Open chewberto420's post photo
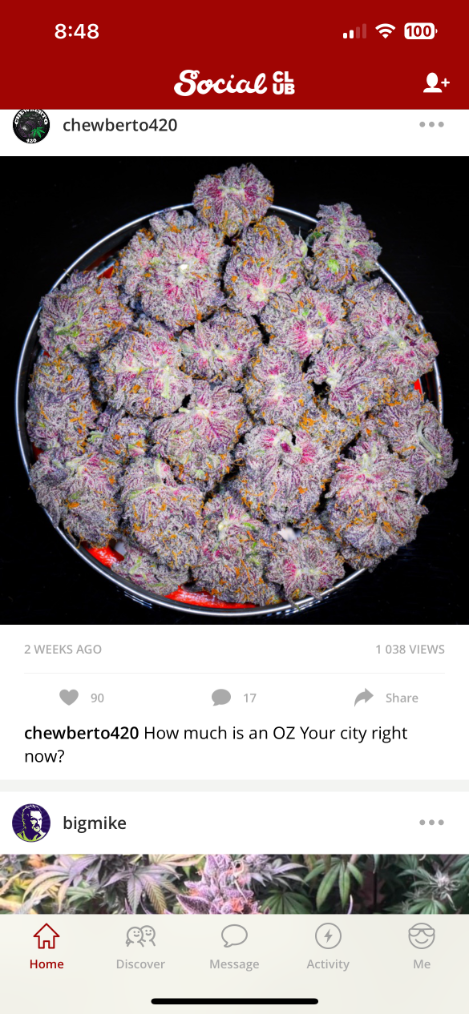 click(x=234, y=390)
